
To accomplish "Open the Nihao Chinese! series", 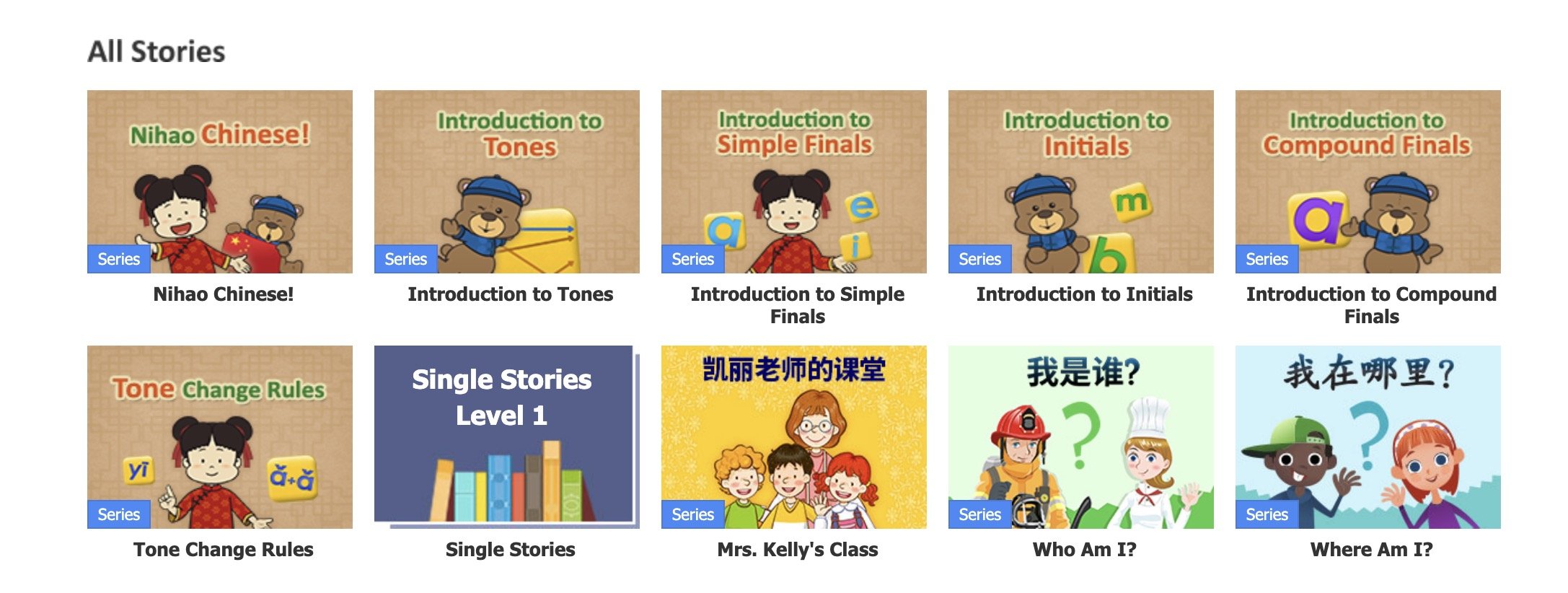I will (220, 182).
